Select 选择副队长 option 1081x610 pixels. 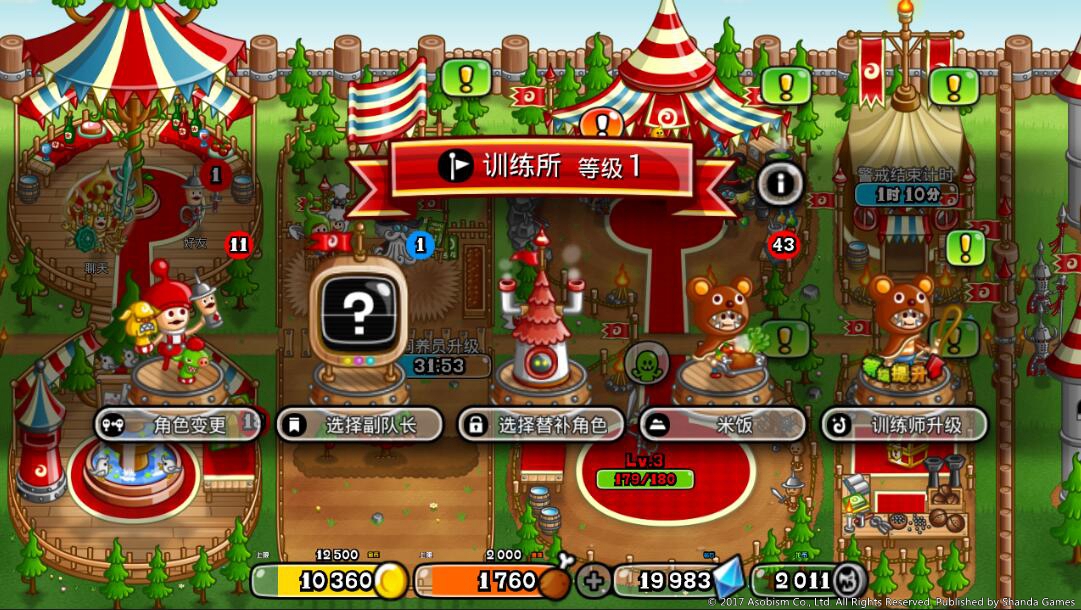(360, 424)
